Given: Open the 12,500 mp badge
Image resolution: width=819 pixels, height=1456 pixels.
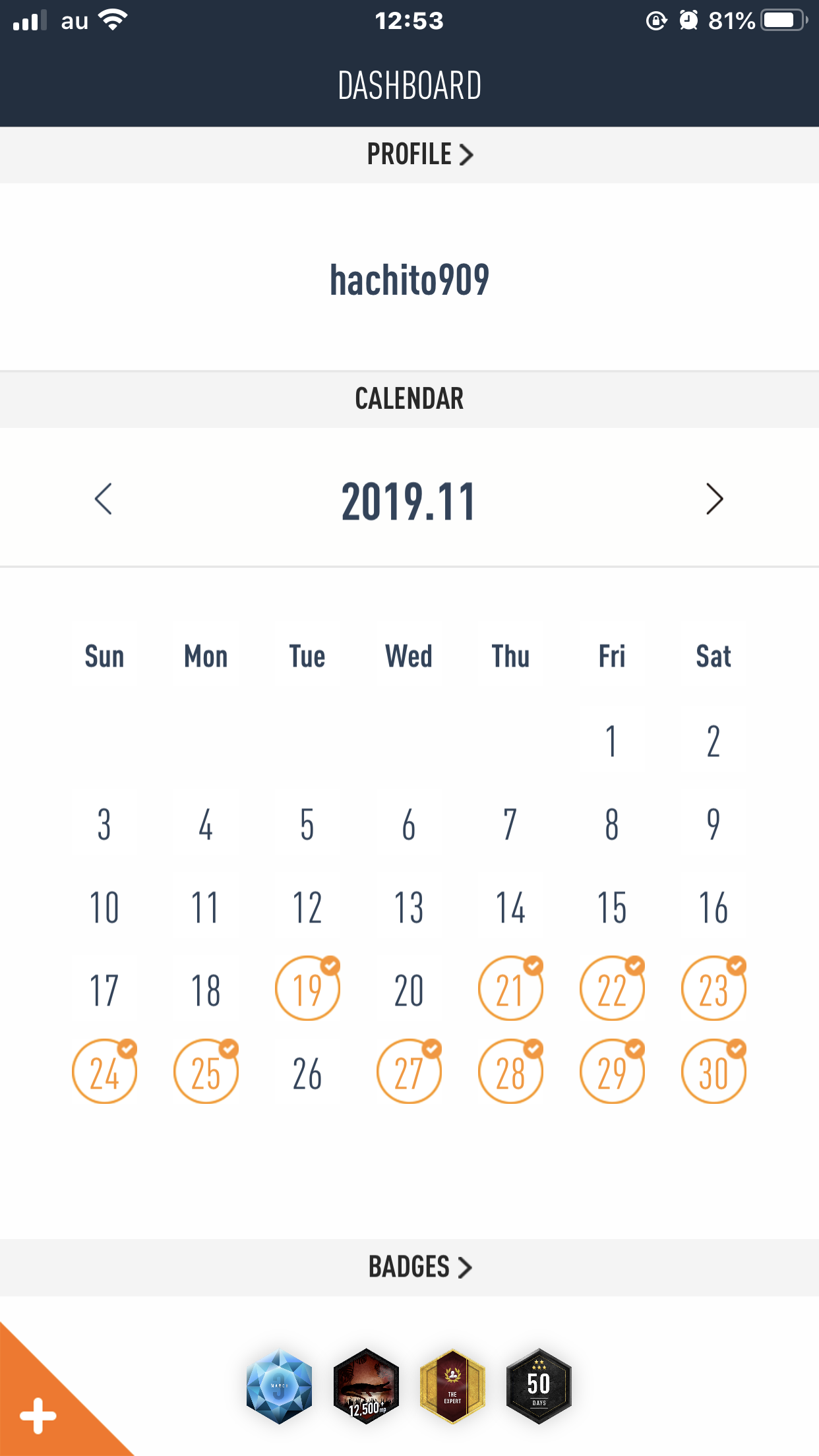Looking at the screenshot, I should pos(366,1386).
